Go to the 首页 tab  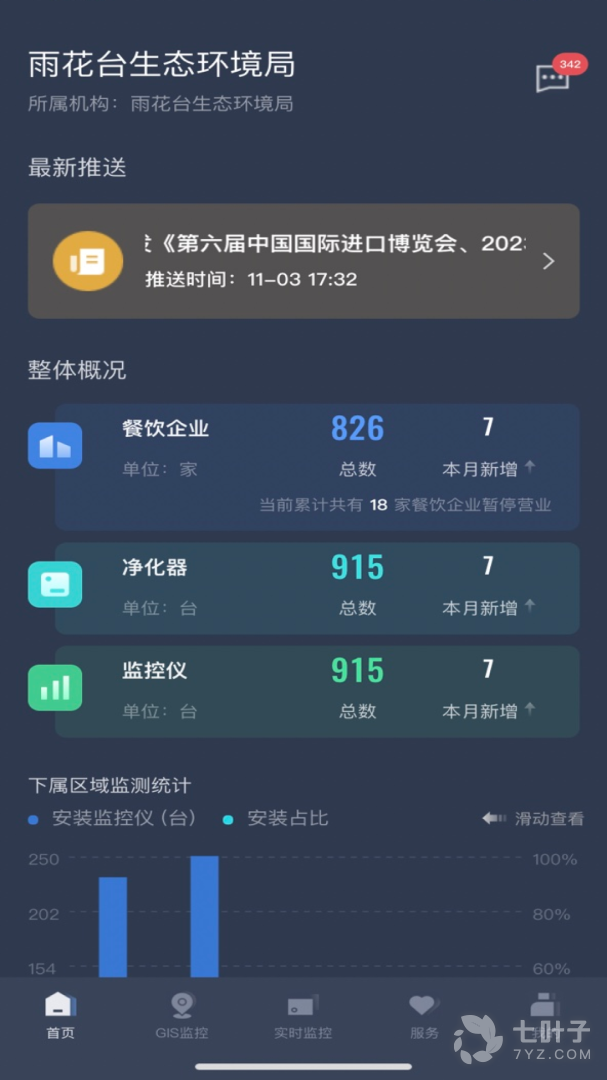coord(60,1016)
